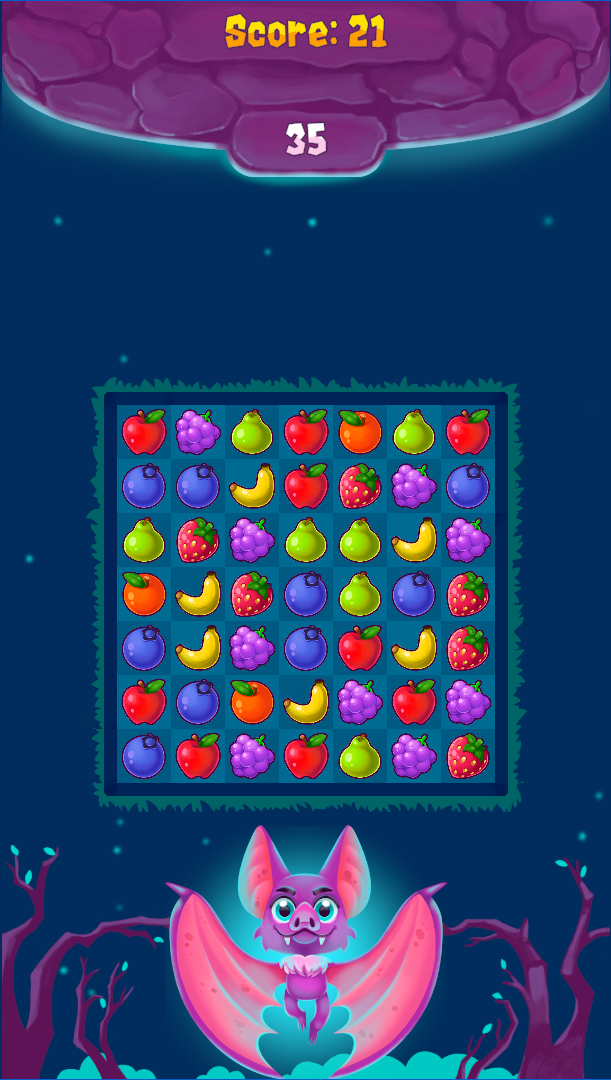Tap the grapes in the top row
This screenshot has width=611, height=1080.
coord(198,432)
